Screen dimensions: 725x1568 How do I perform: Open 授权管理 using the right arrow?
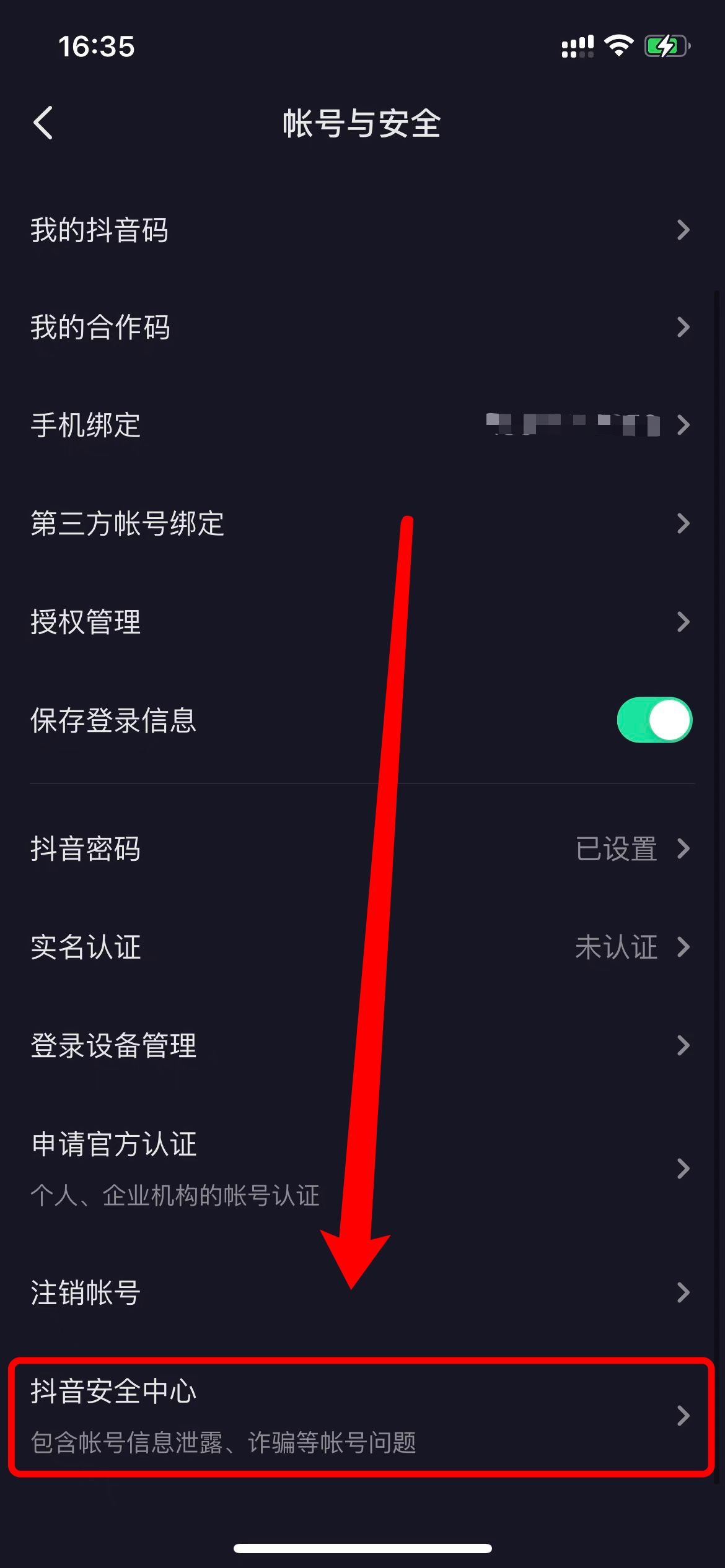click(x=683, y=621)
